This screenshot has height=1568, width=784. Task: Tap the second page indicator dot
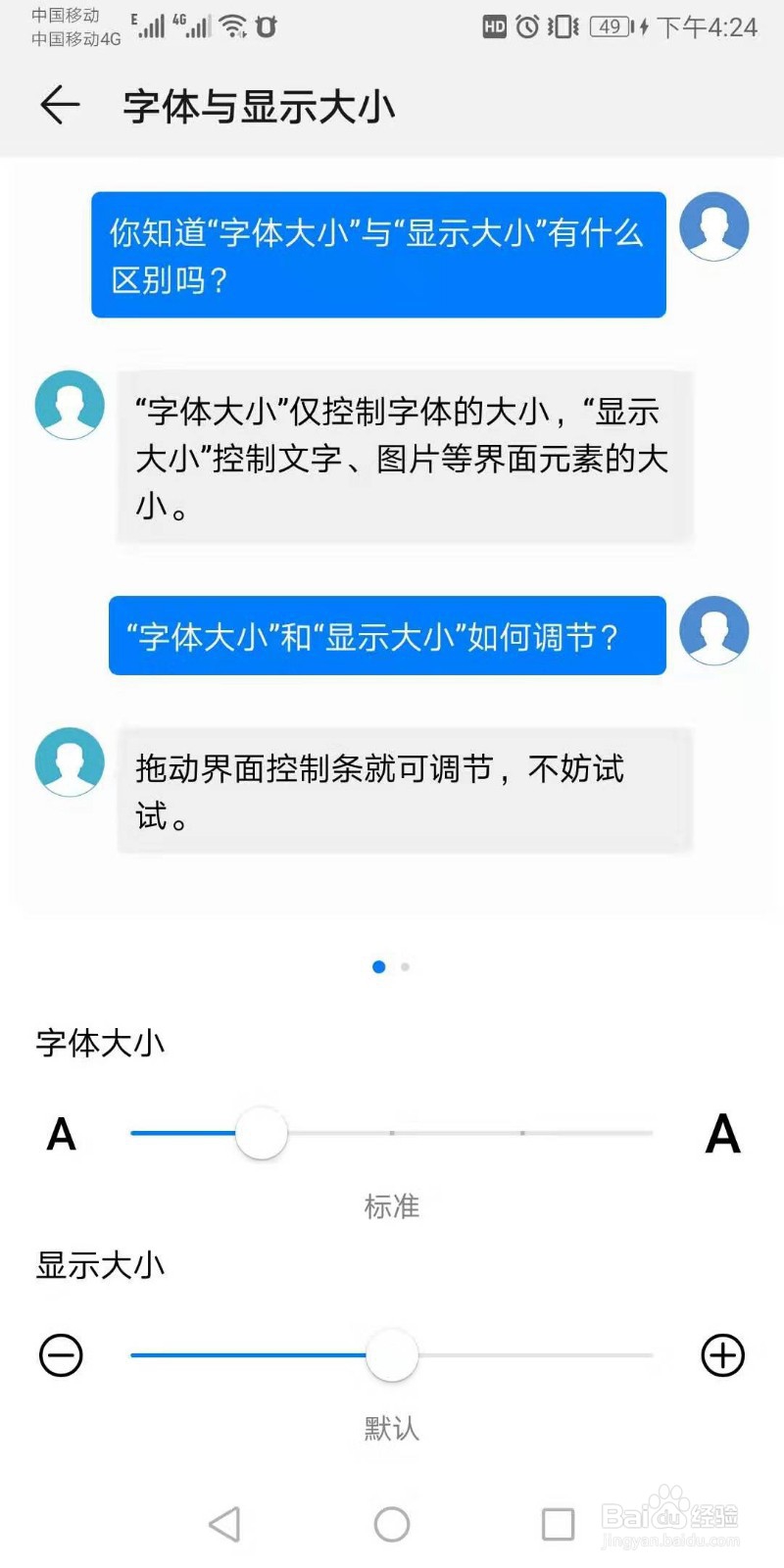tap(406, 966)
